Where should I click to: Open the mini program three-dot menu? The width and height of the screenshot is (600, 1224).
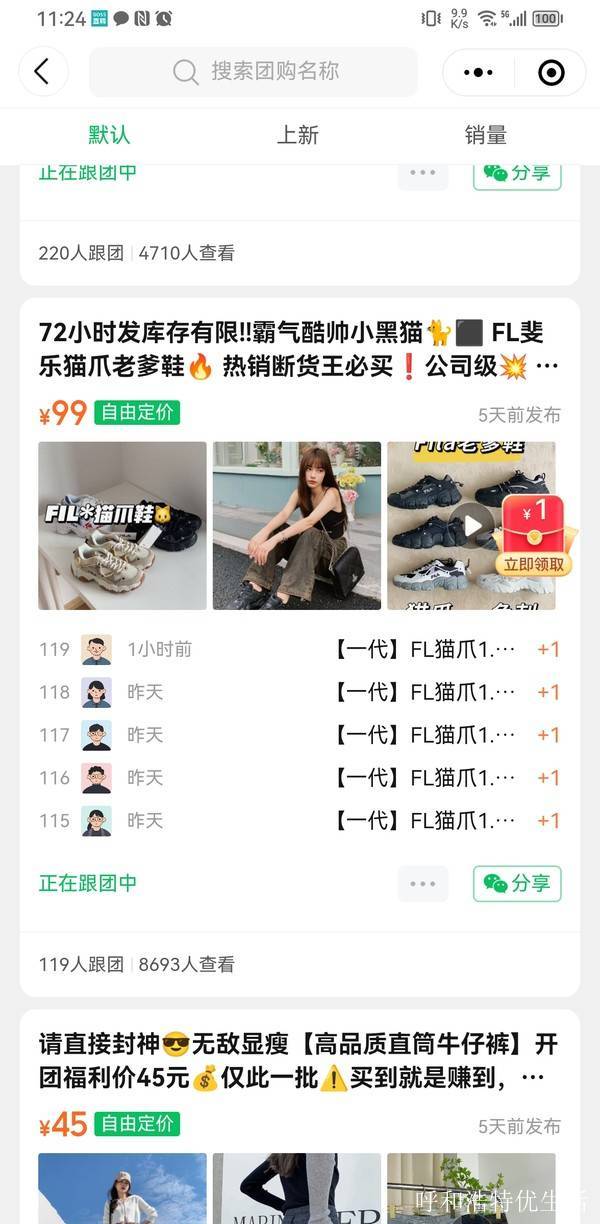pyautogui.click(x=479, y=72)
